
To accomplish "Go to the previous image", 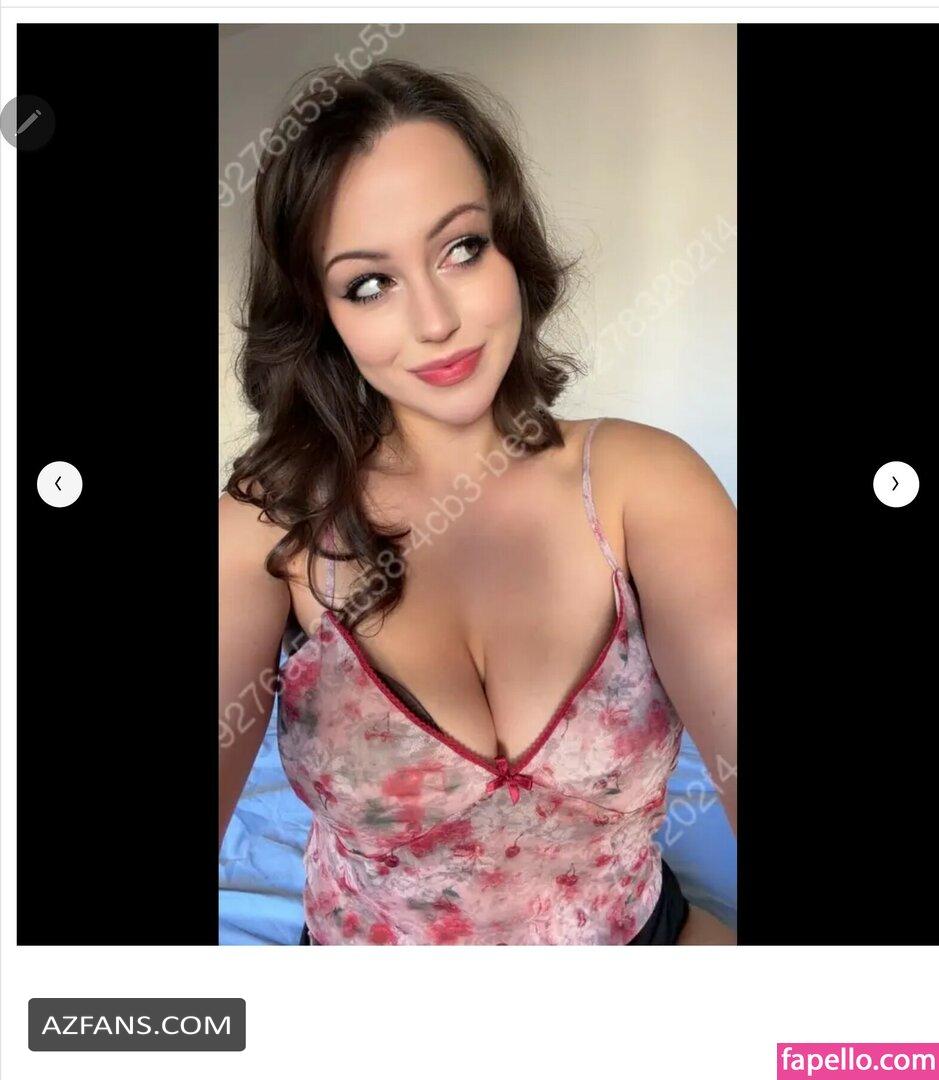I will 59,484.
